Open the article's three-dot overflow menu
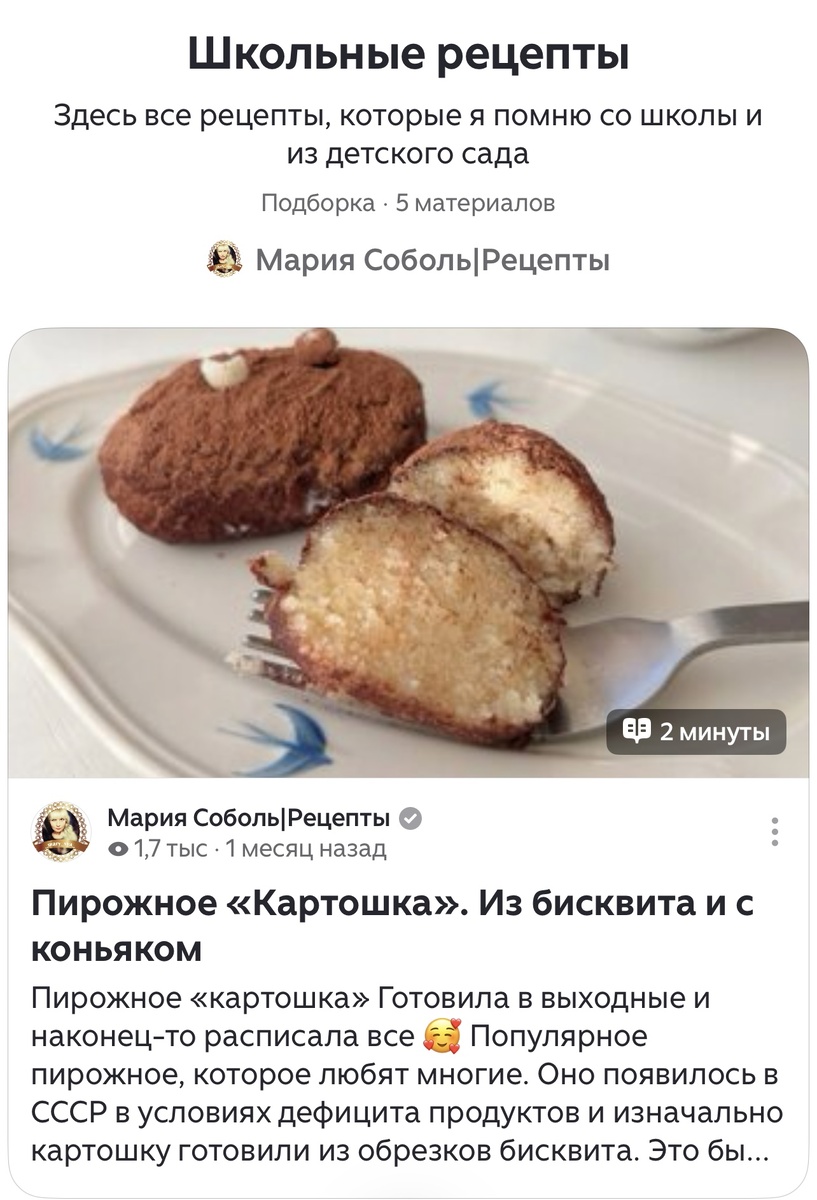Image resolution: width=817 pixels, height=1200 pixels. click(774, 832)
